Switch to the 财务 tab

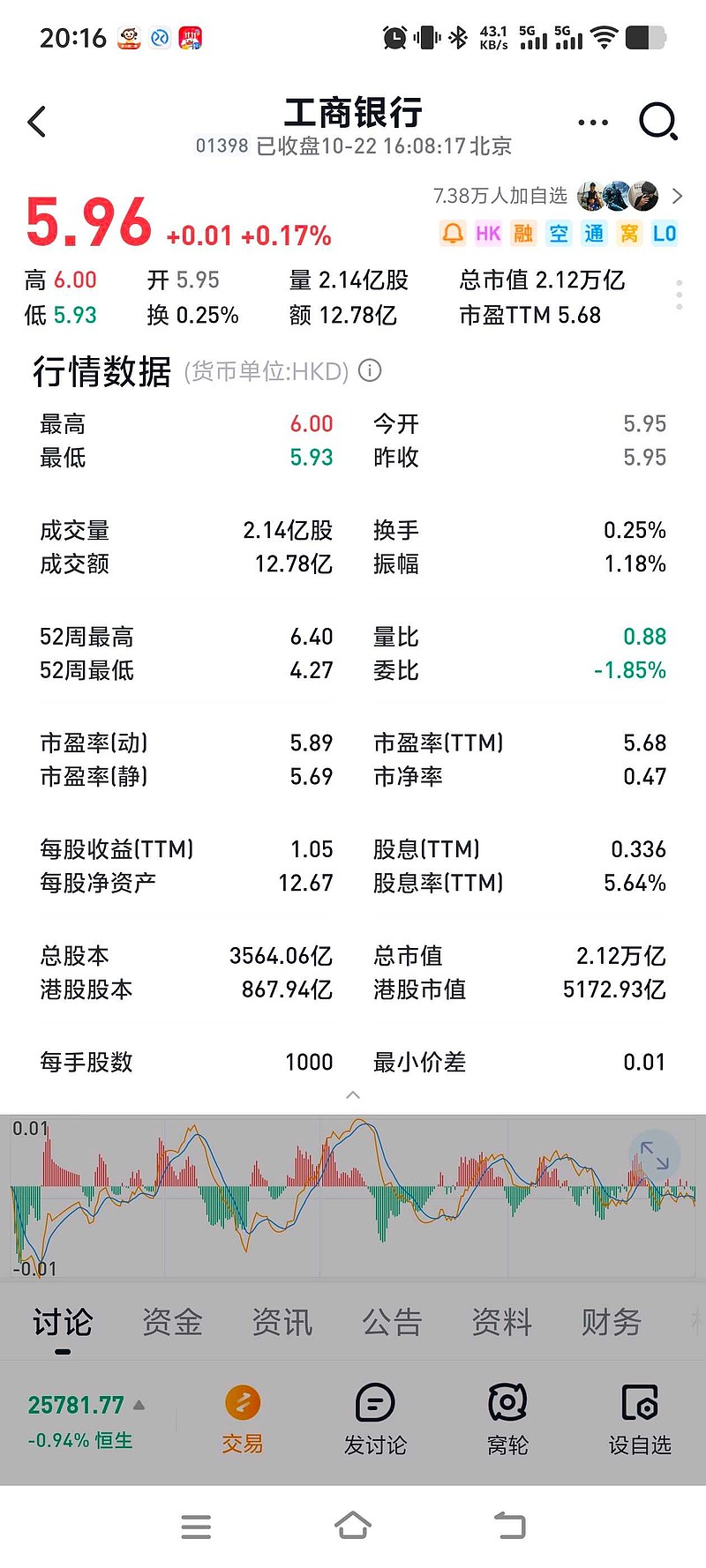tap(611, 1322)
